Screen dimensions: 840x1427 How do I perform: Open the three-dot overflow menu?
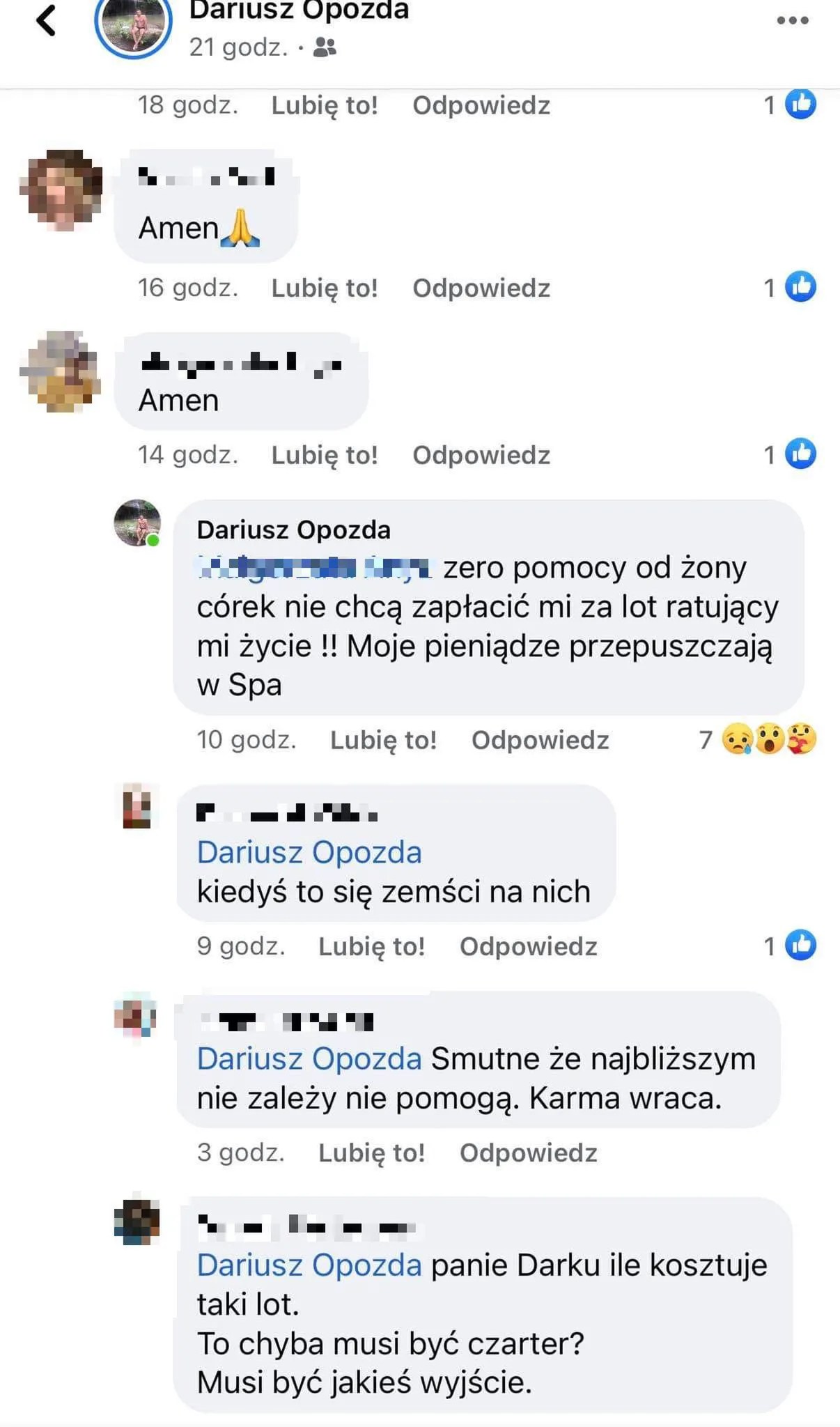(x=792, y=20)
